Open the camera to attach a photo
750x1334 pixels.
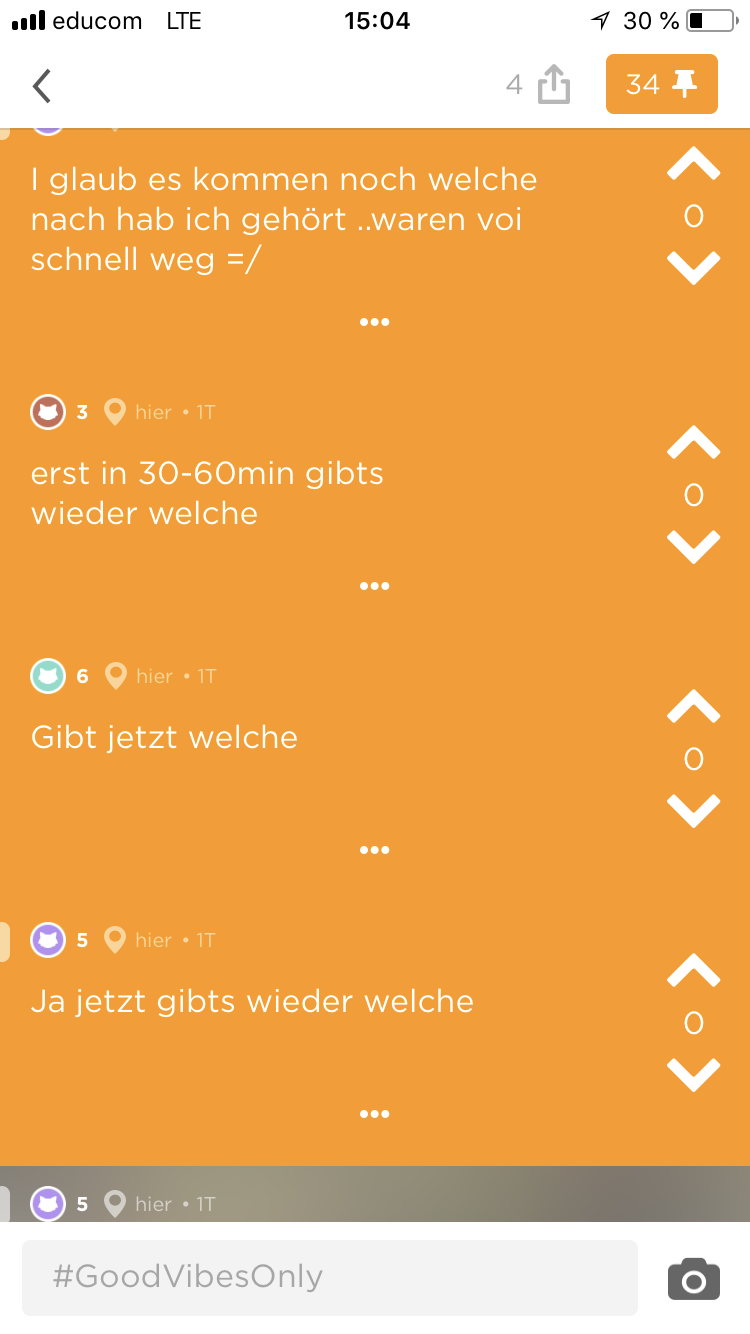693,1279
